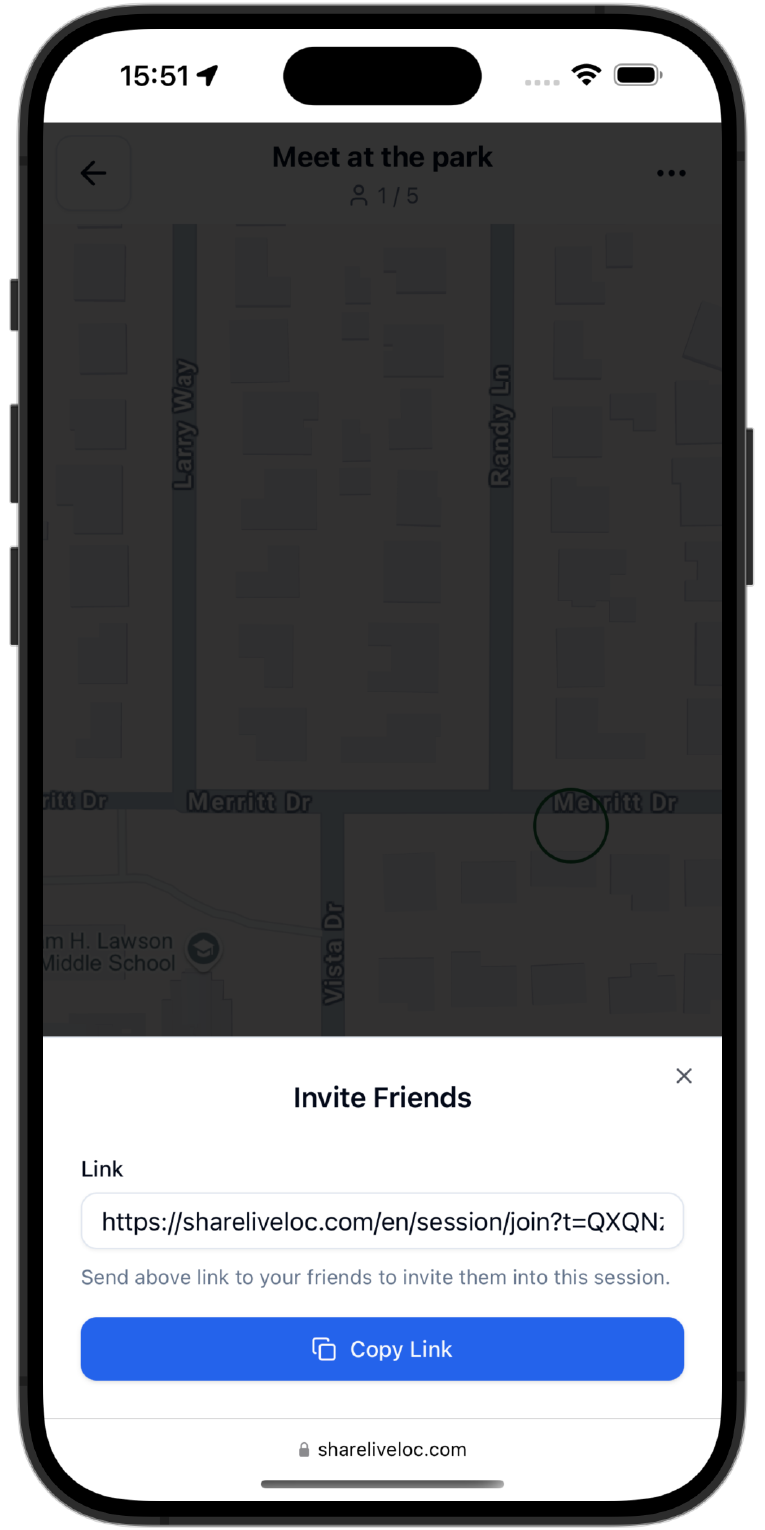Screen dimensions: 765x1530
Task: Open the three-dot overflow menu
Action: [671, 173]
